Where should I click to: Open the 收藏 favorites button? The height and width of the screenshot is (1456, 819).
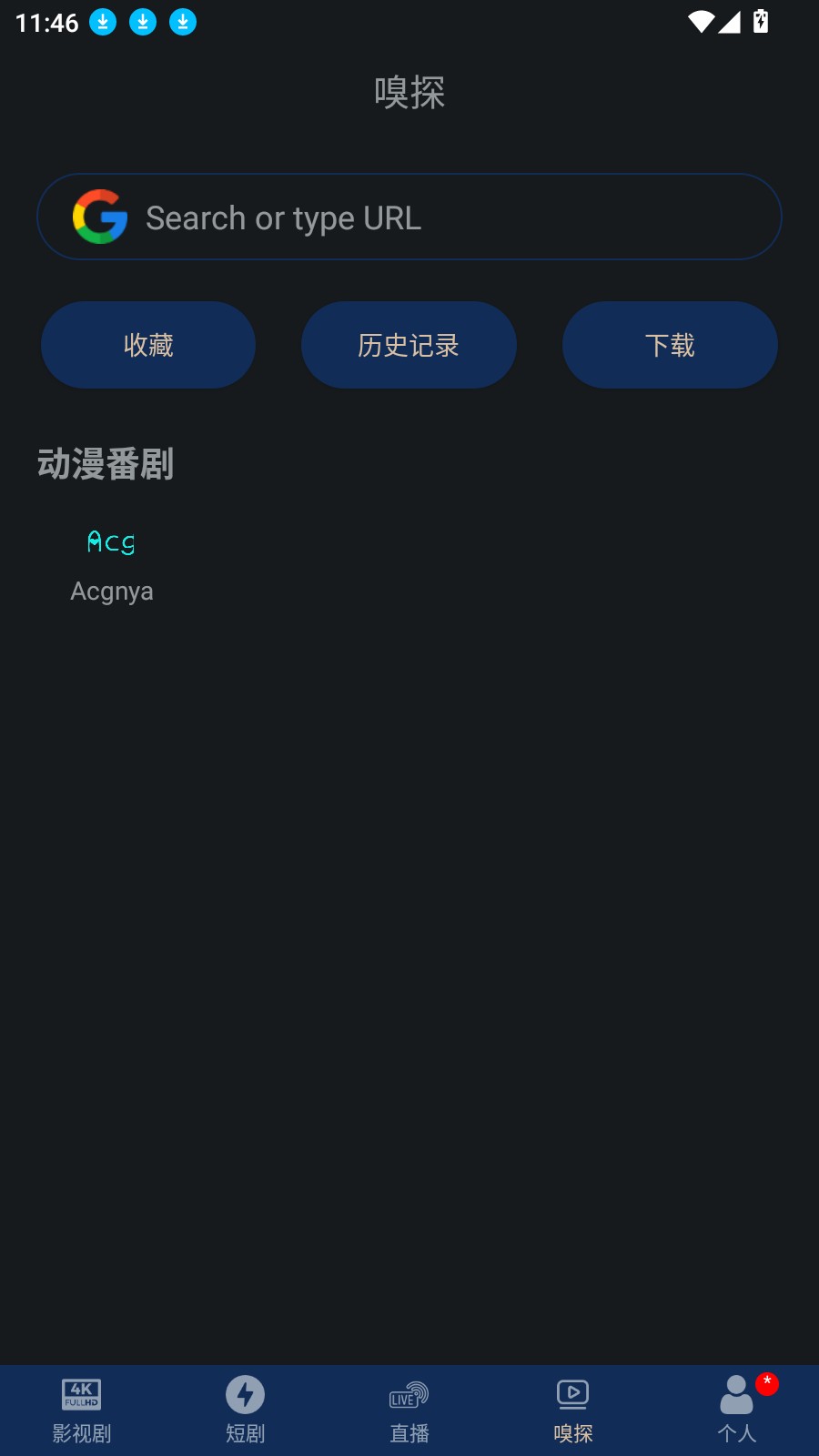click(148, 345)
